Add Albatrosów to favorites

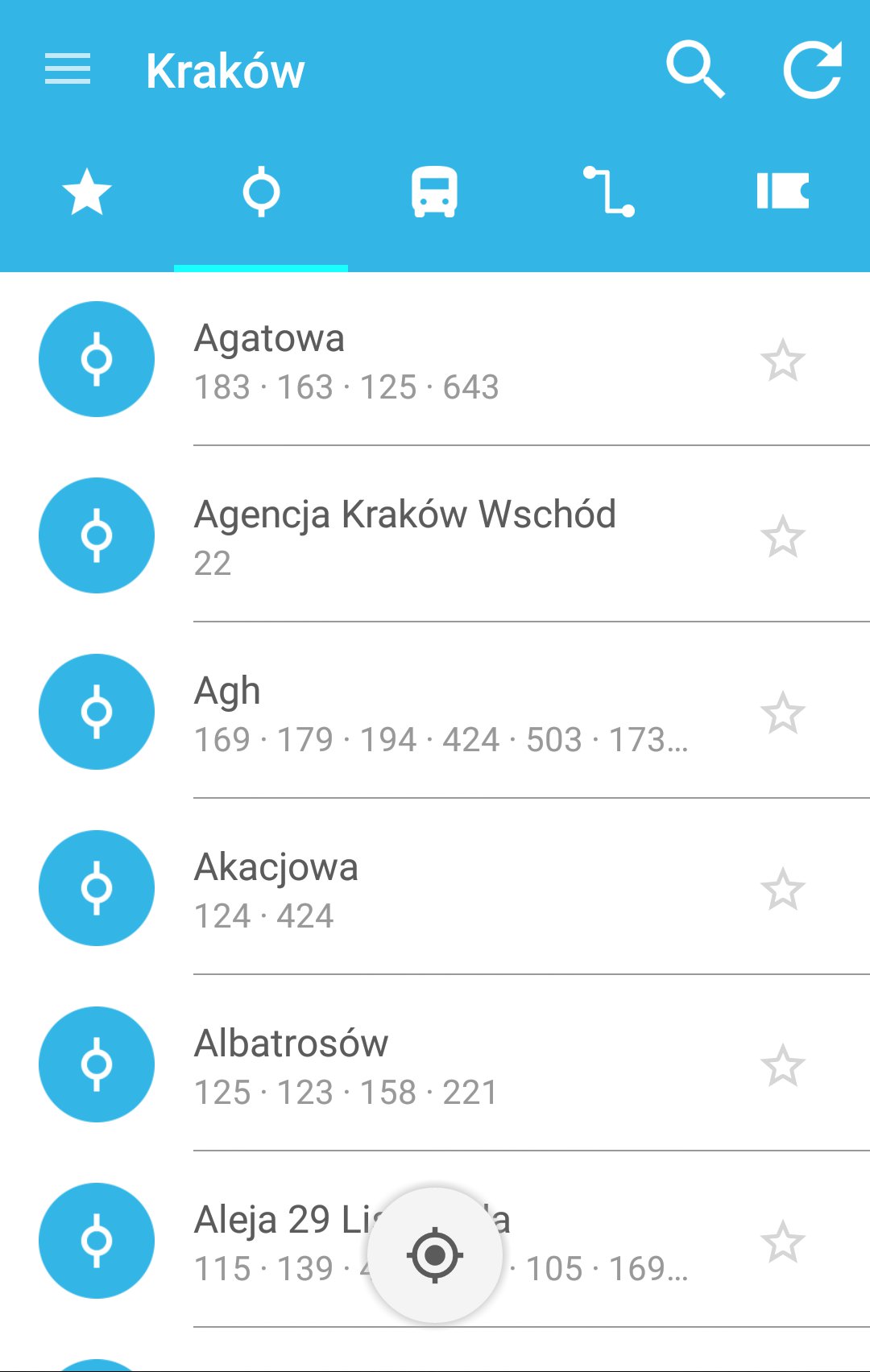(x=783, y=1066)
